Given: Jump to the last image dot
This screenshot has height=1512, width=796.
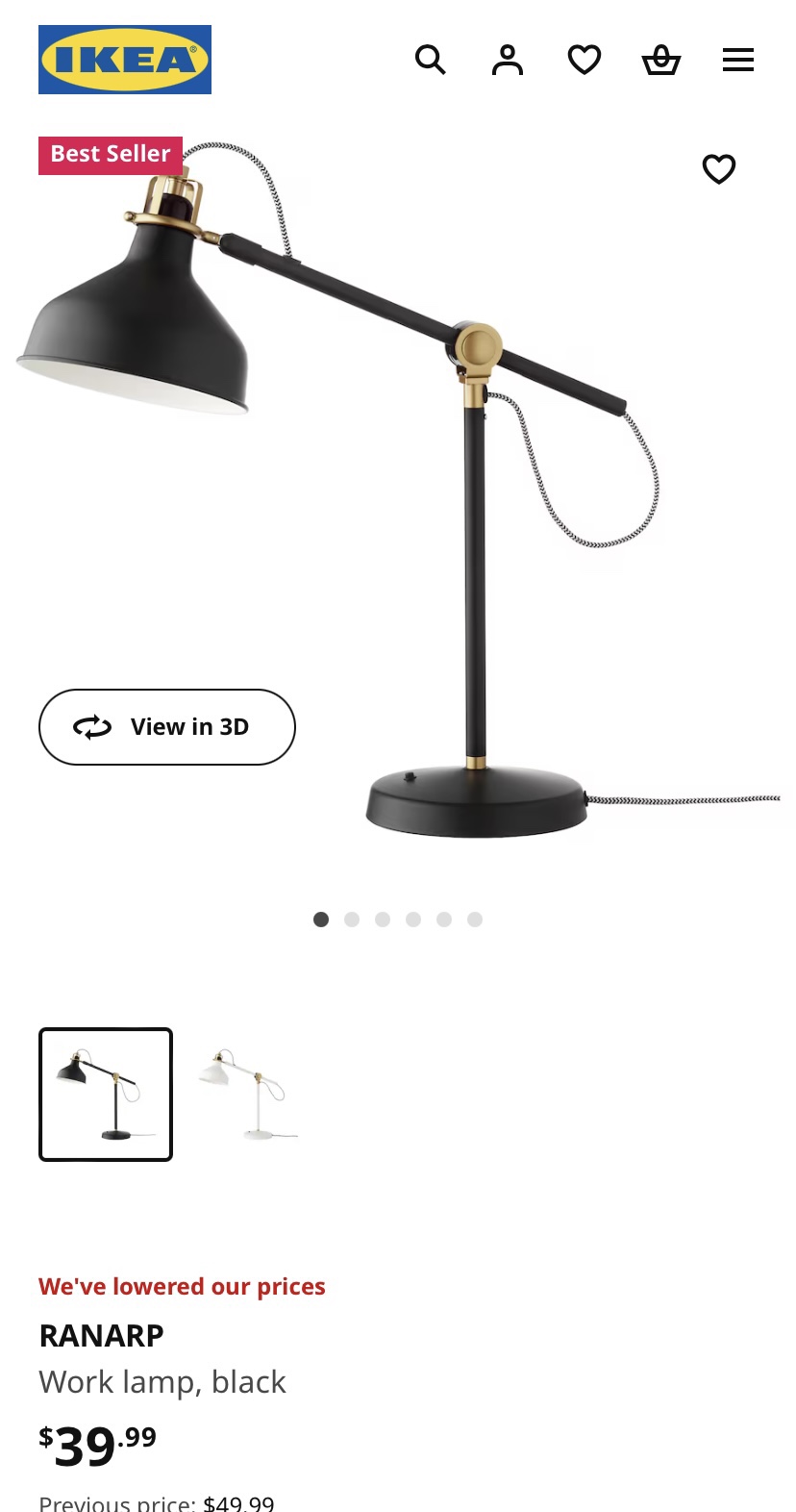Looking at the screenshot, I should click(475, 920).
